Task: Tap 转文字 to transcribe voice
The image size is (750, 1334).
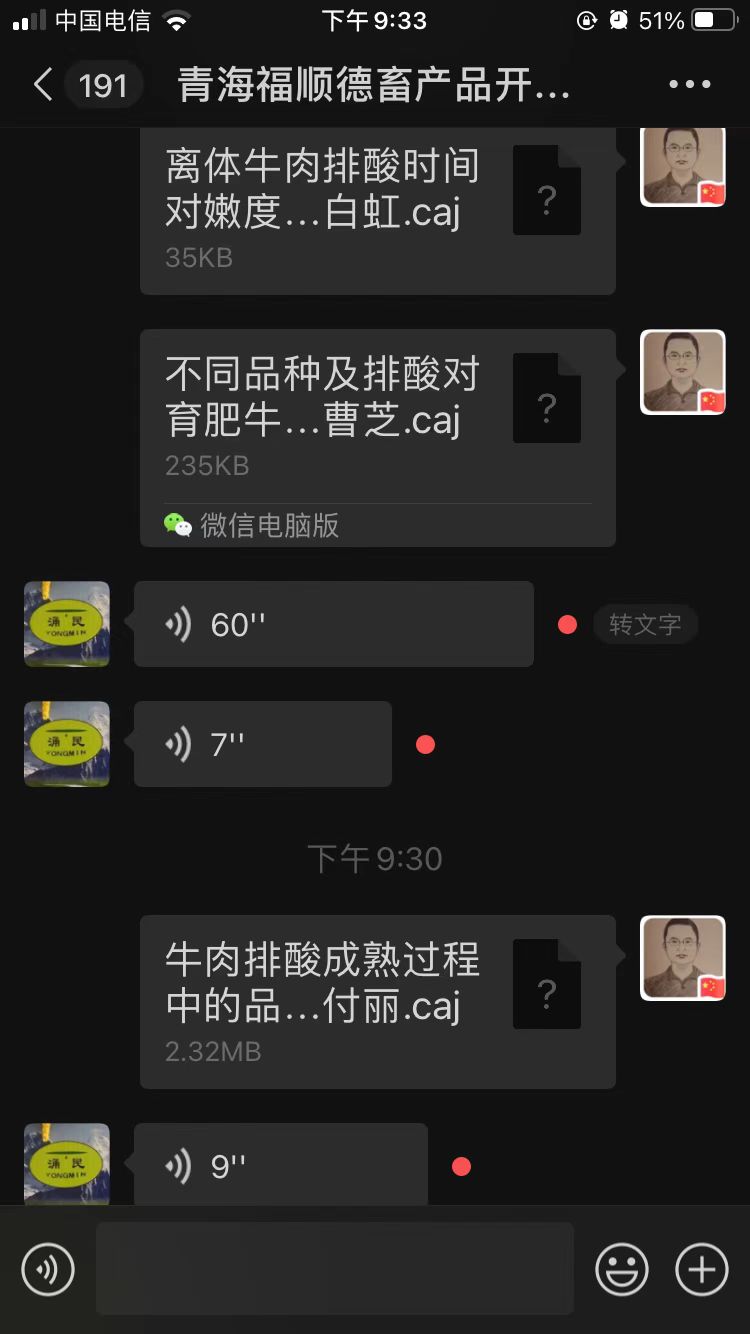Action: (x=645, y=624)
